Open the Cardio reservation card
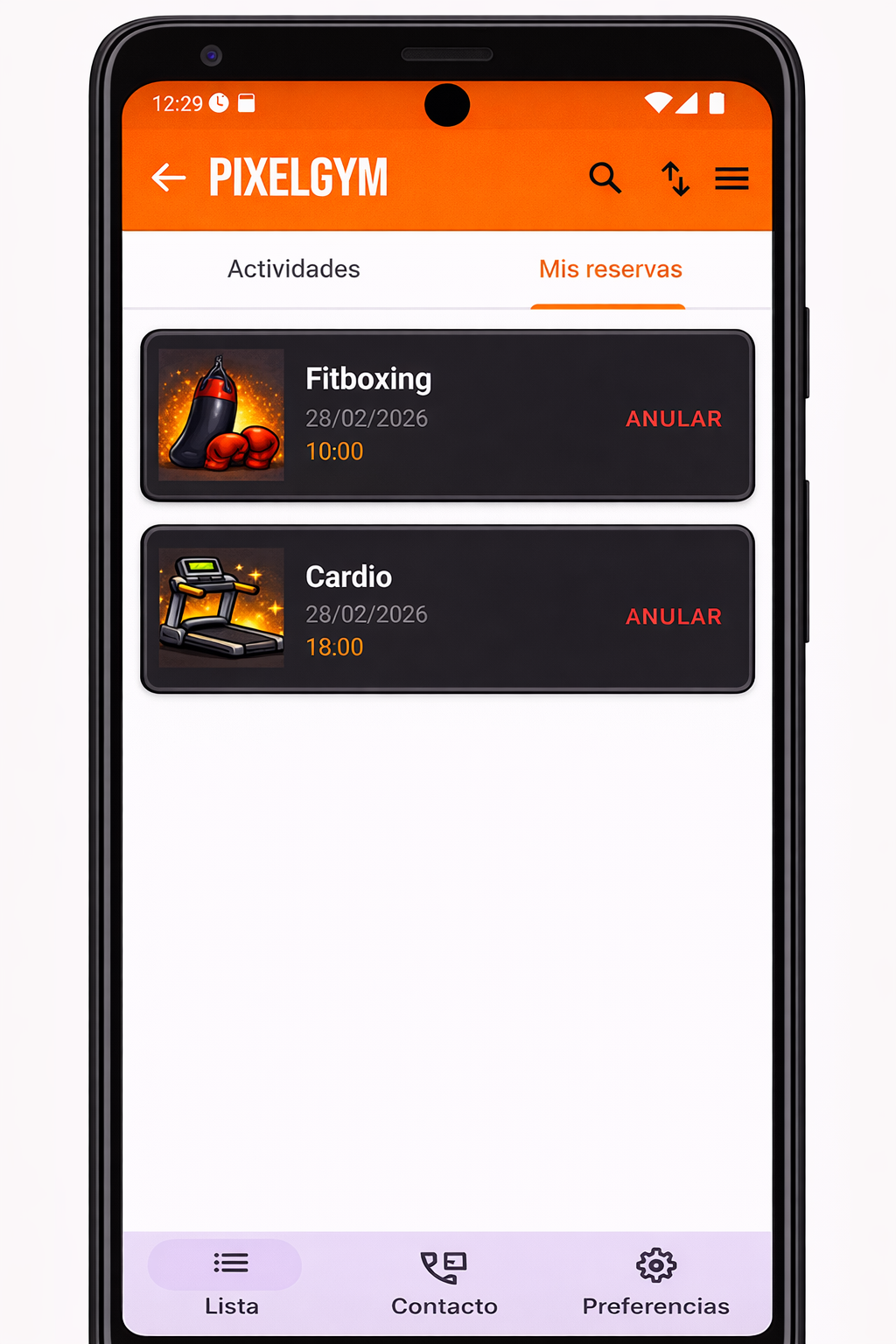 [420, 610]
